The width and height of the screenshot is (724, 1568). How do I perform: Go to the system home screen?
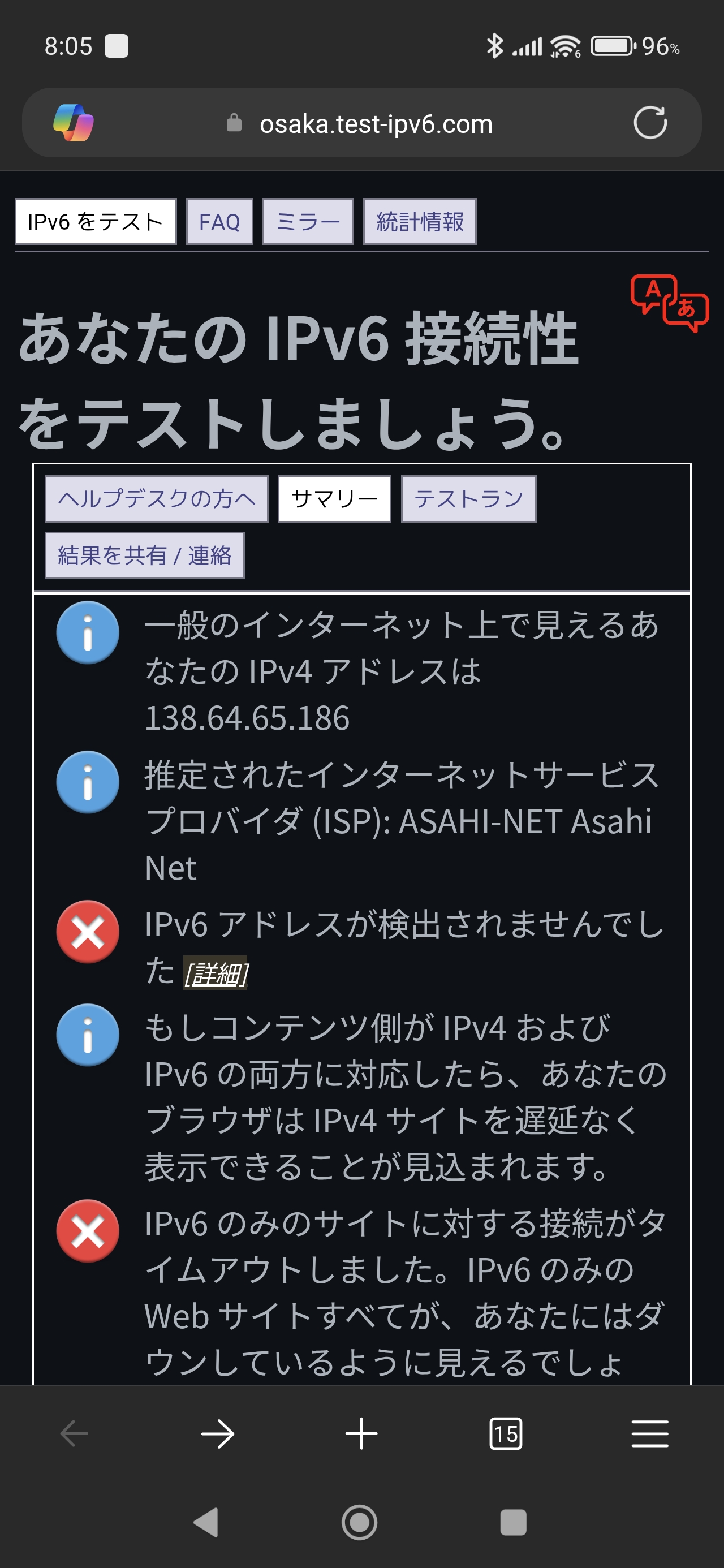pos(359,1522)
